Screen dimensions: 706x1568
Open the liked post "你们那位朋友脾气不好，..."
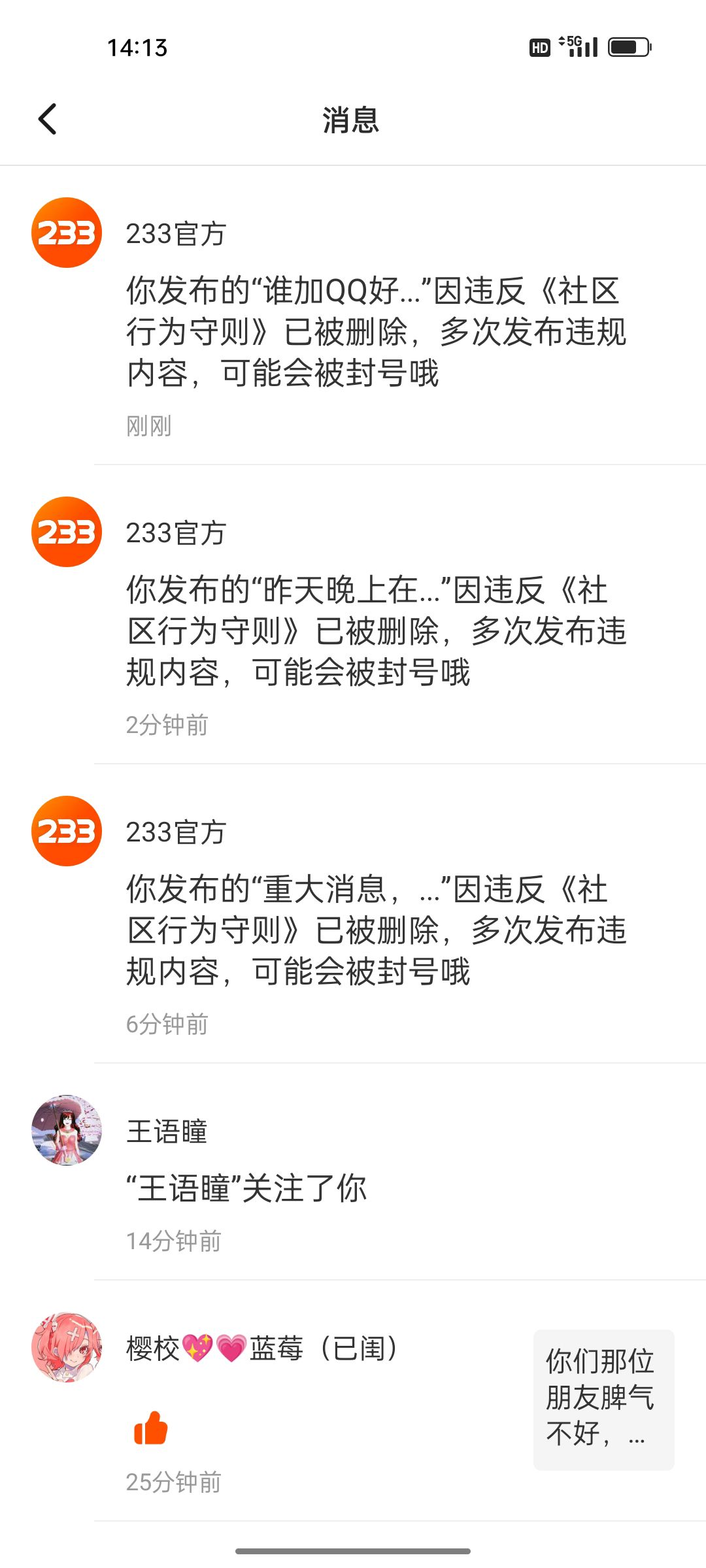(603, 1399)
